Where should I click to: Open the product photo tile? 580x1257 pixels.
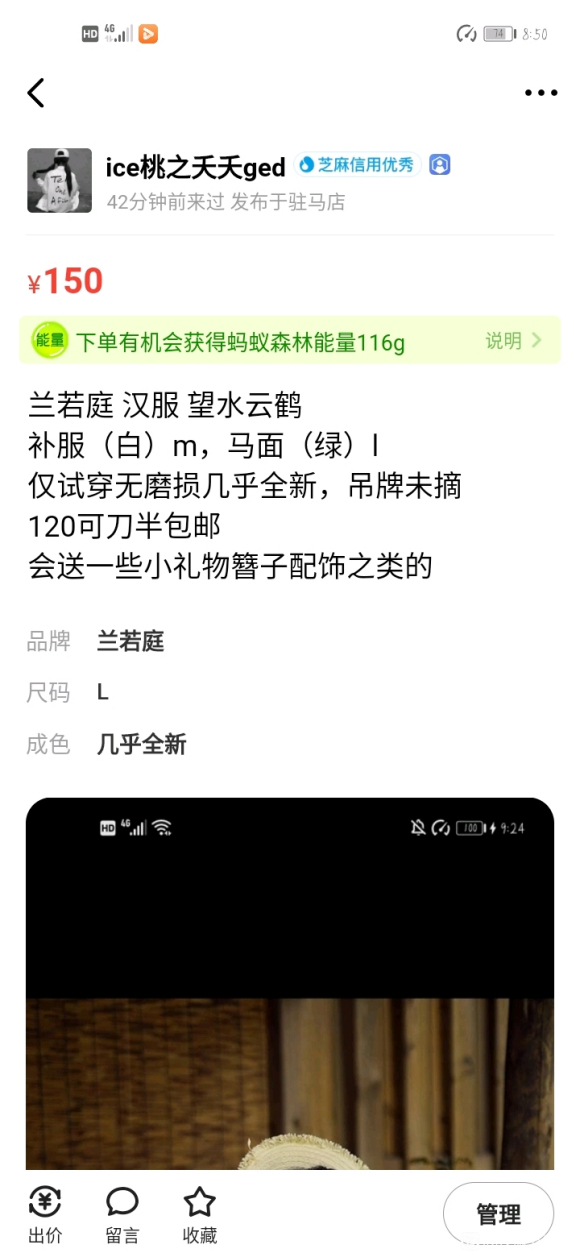click(x=290, y=984)
